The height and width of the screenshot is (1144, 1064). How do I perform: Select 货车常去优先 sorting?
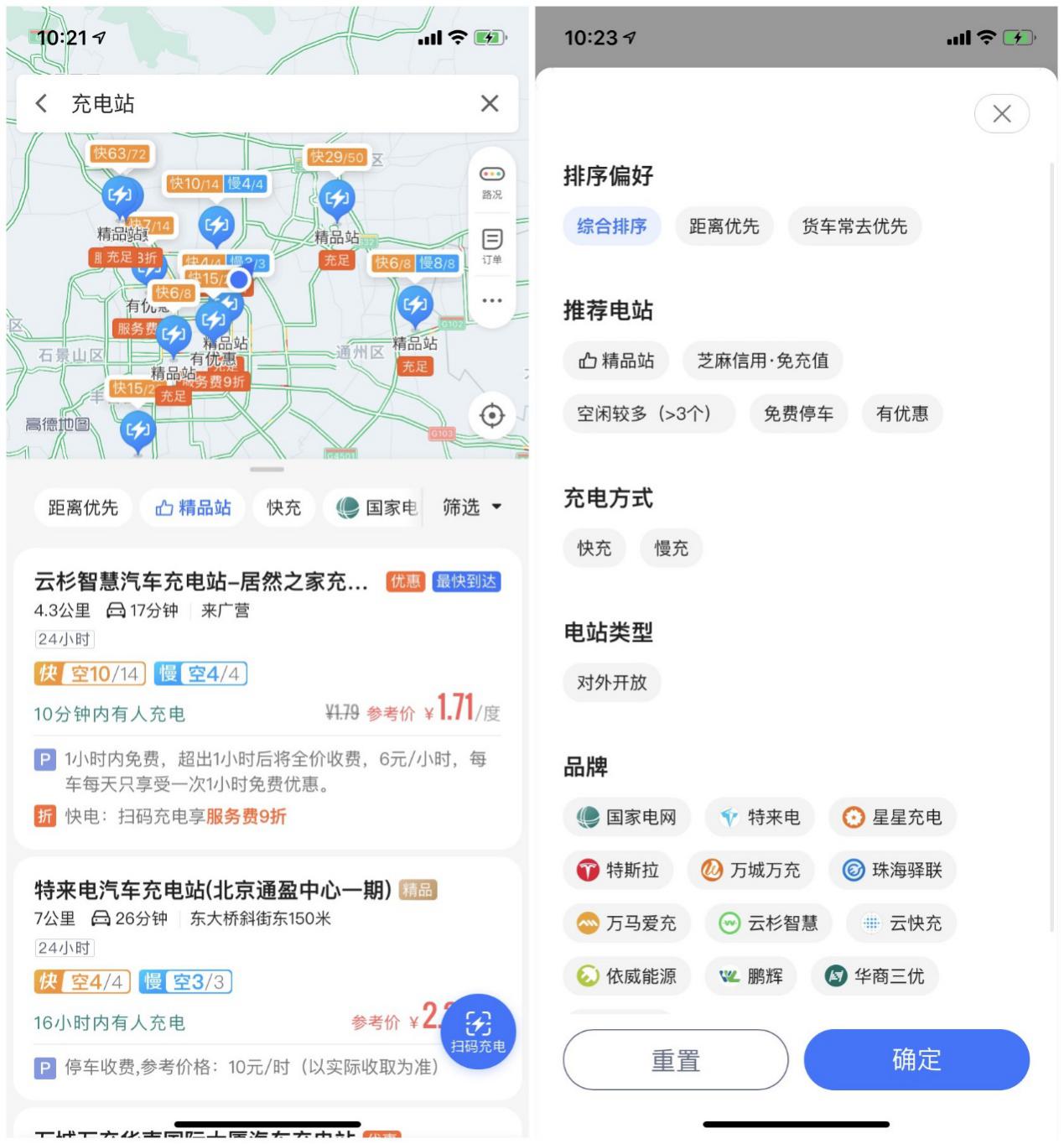(x=854, y=226)
